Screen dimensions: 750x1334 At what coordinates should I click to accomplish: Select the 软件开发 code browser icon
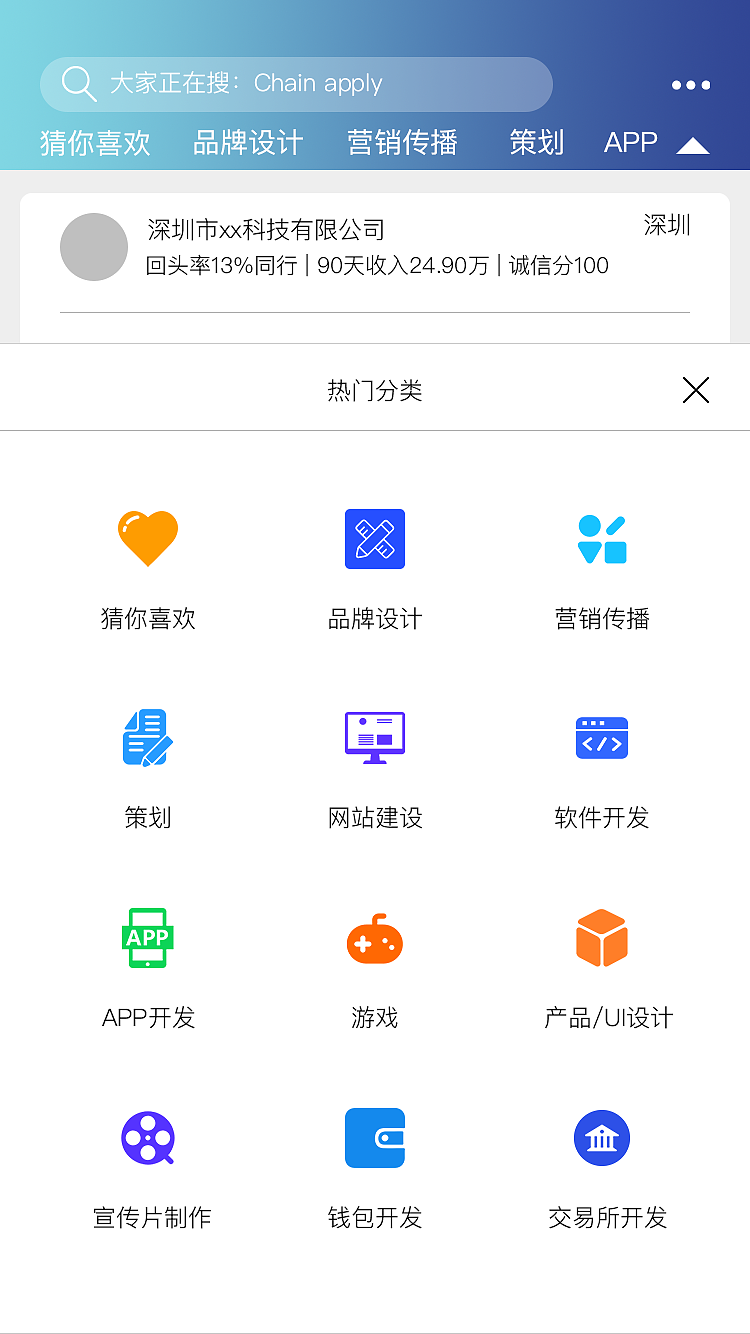(x=601, y=738)
